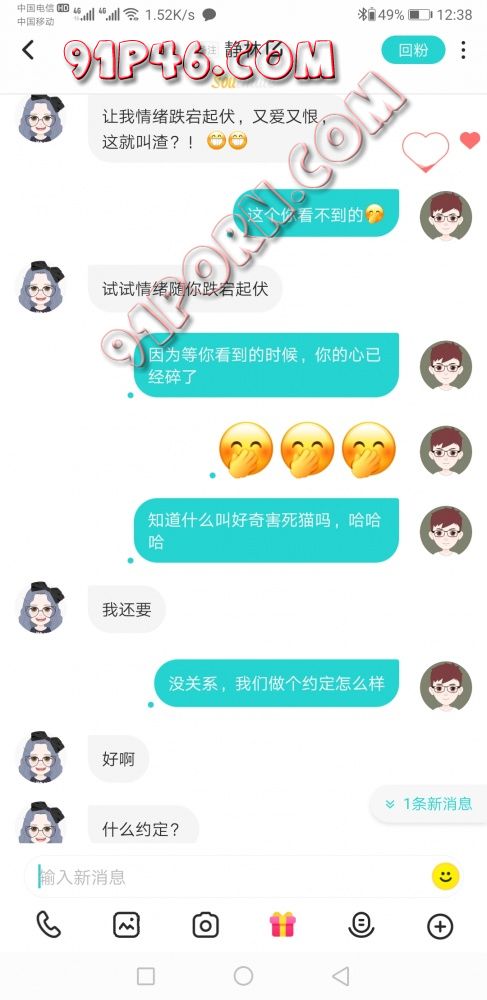The width and height of the screenshot is (487, 1000).
Task: Open the emoji picker smiley
Action: point(446,876)
